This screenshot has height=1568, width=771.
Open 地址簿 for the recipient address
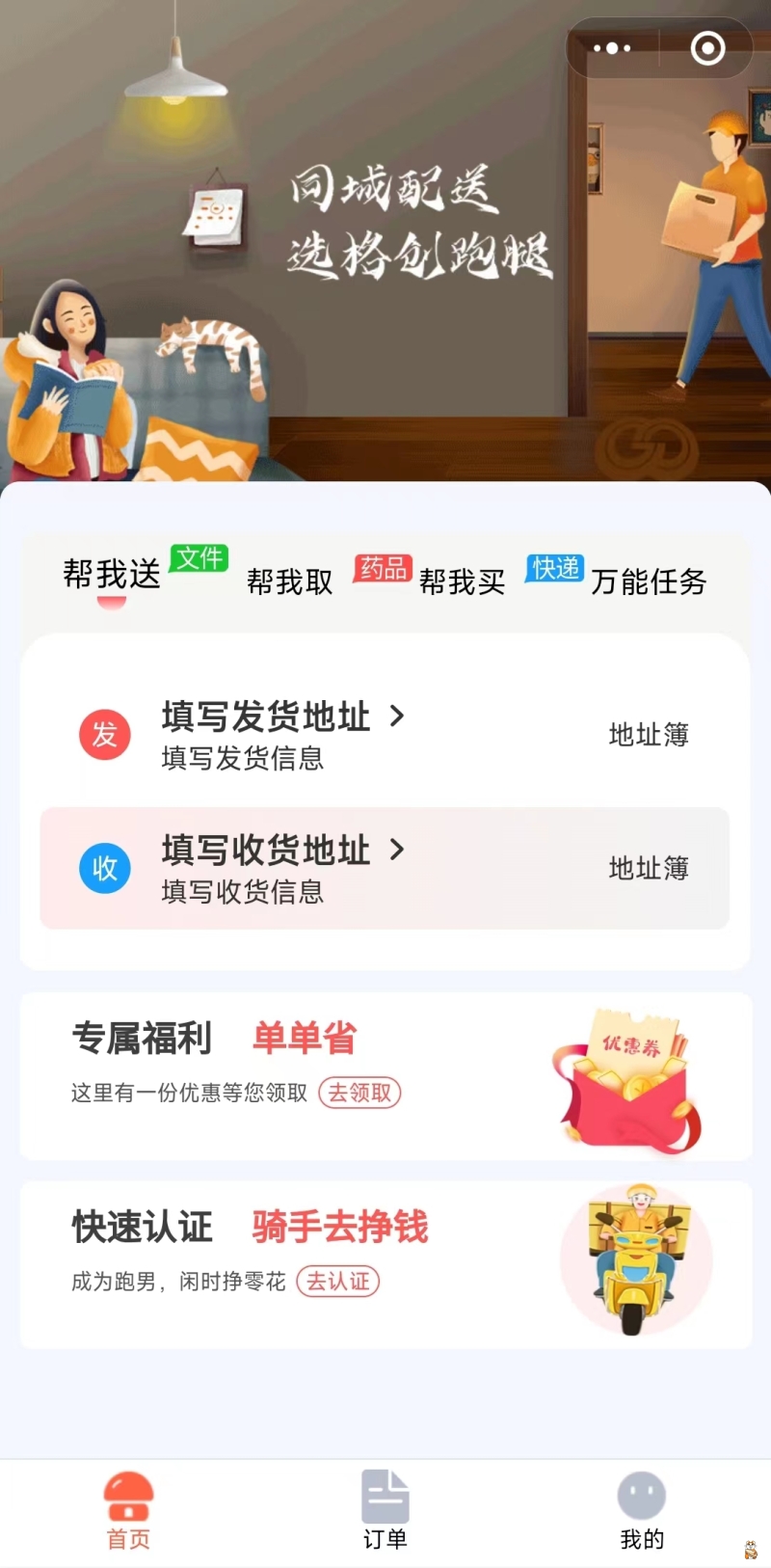(x=649, y=868)
